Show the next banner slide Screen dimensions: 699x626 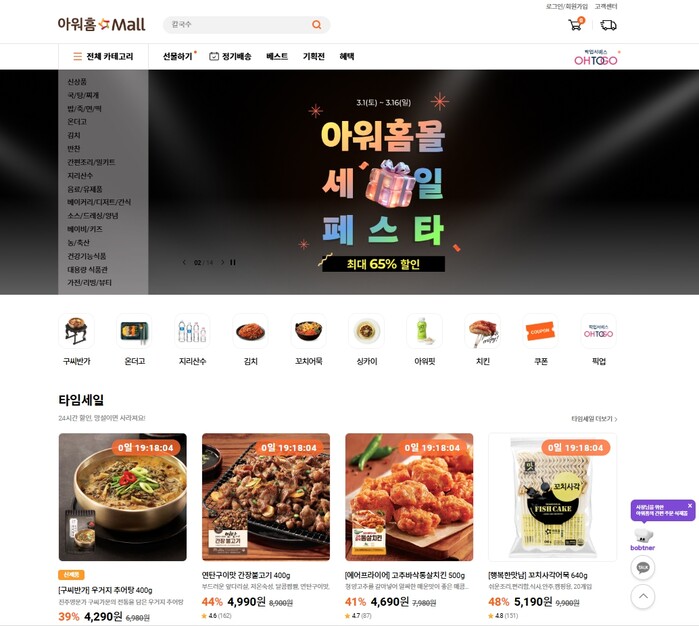pos(221,262)
